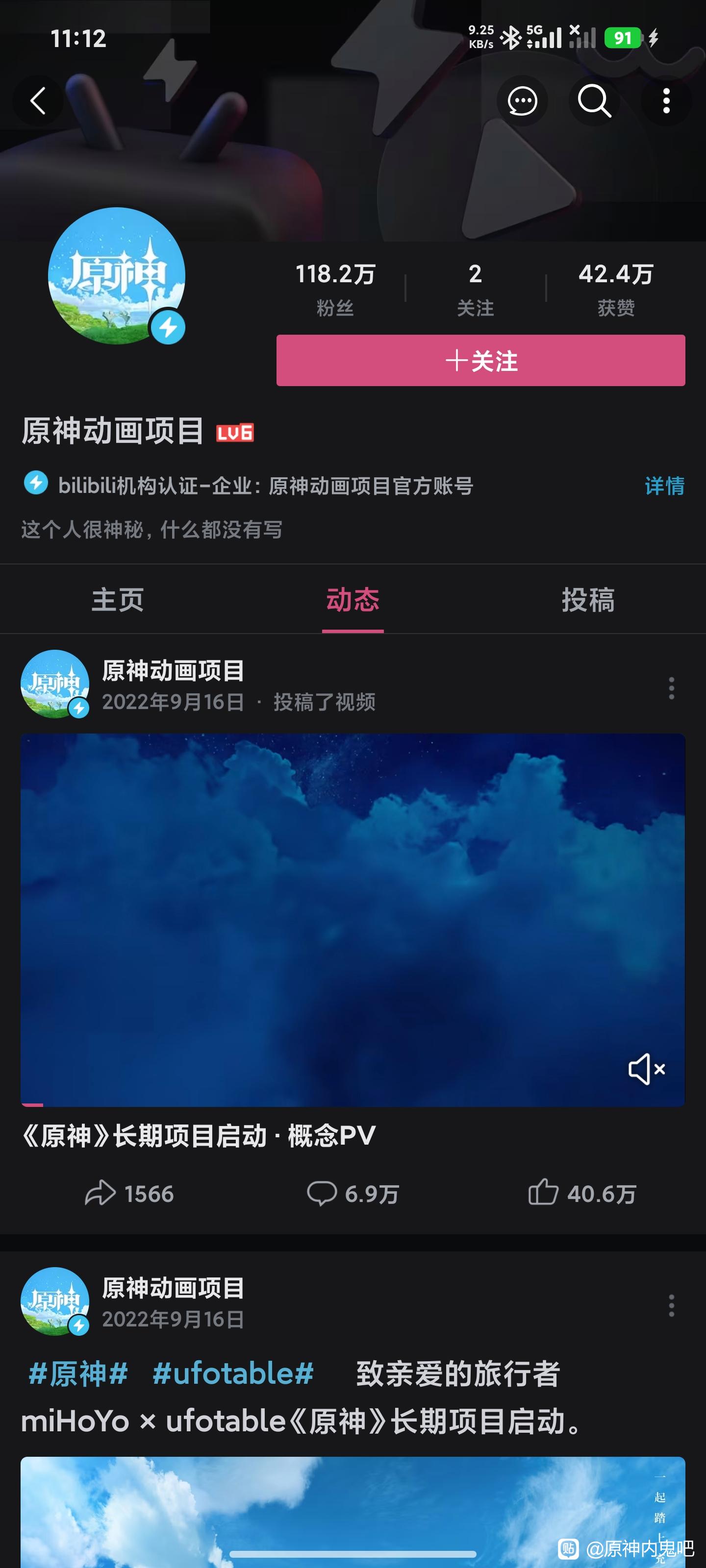
Task: Switch to the 投稿 tab
Action: 588,600
